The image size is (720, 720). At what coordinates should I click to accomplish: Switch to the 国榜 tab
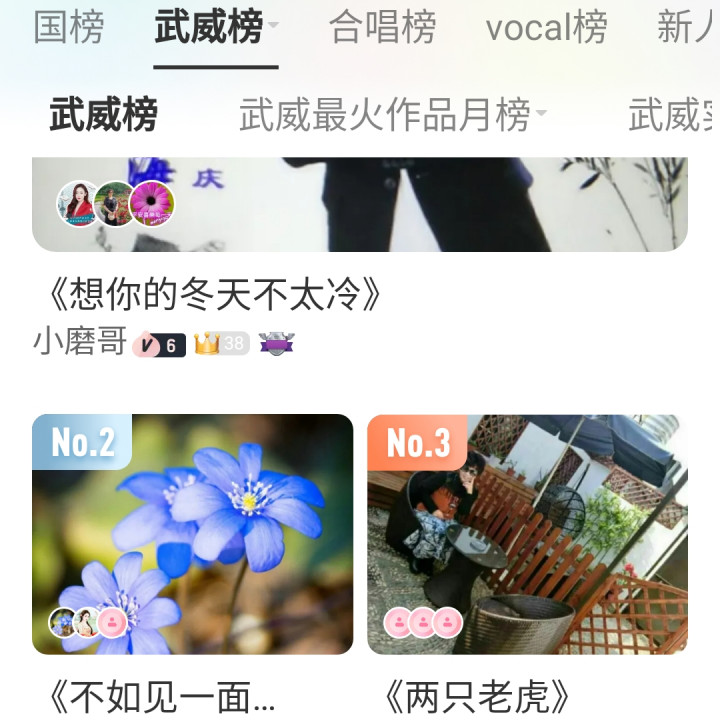69,28
